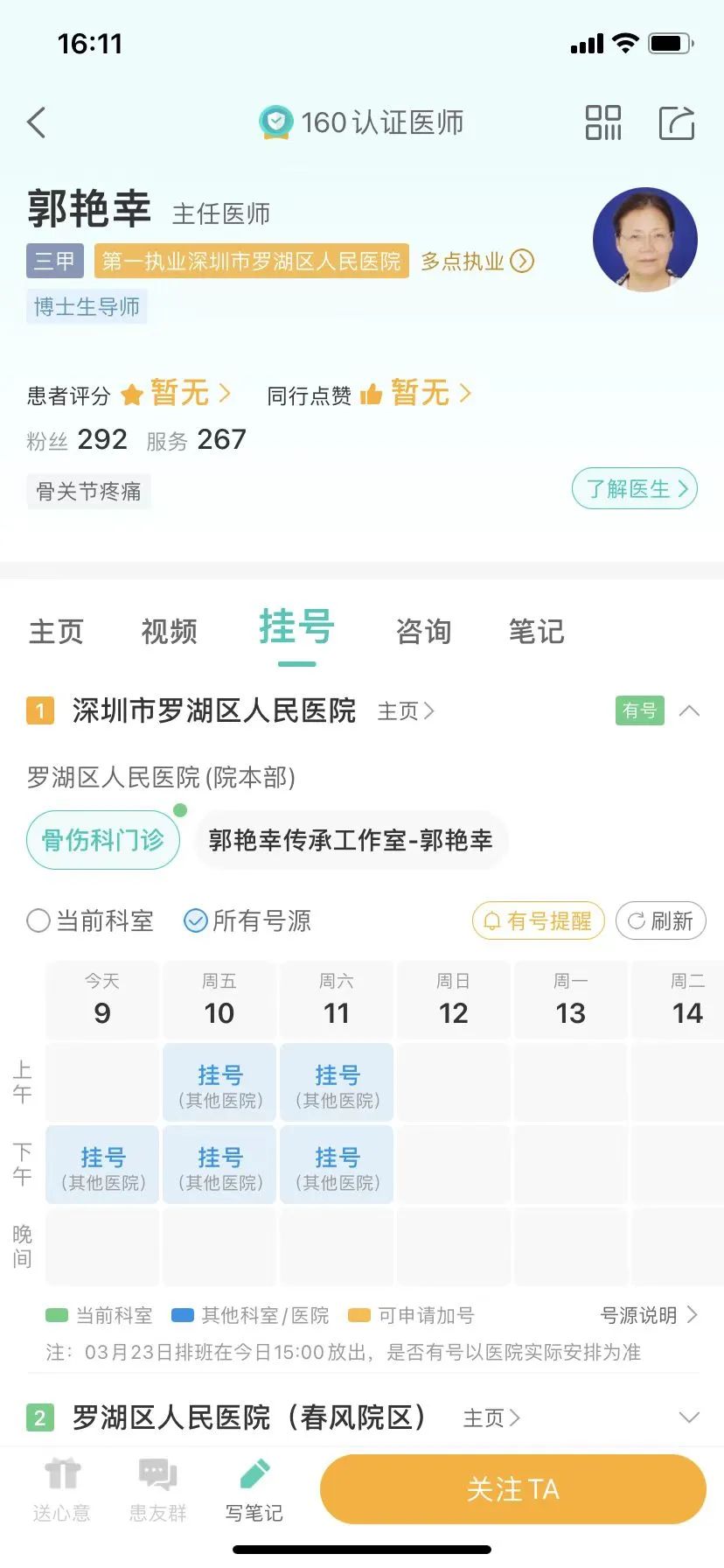Follow the doctor with 关注TA
Viewport: 724px width, 1568px height.
coord(512,1489)
